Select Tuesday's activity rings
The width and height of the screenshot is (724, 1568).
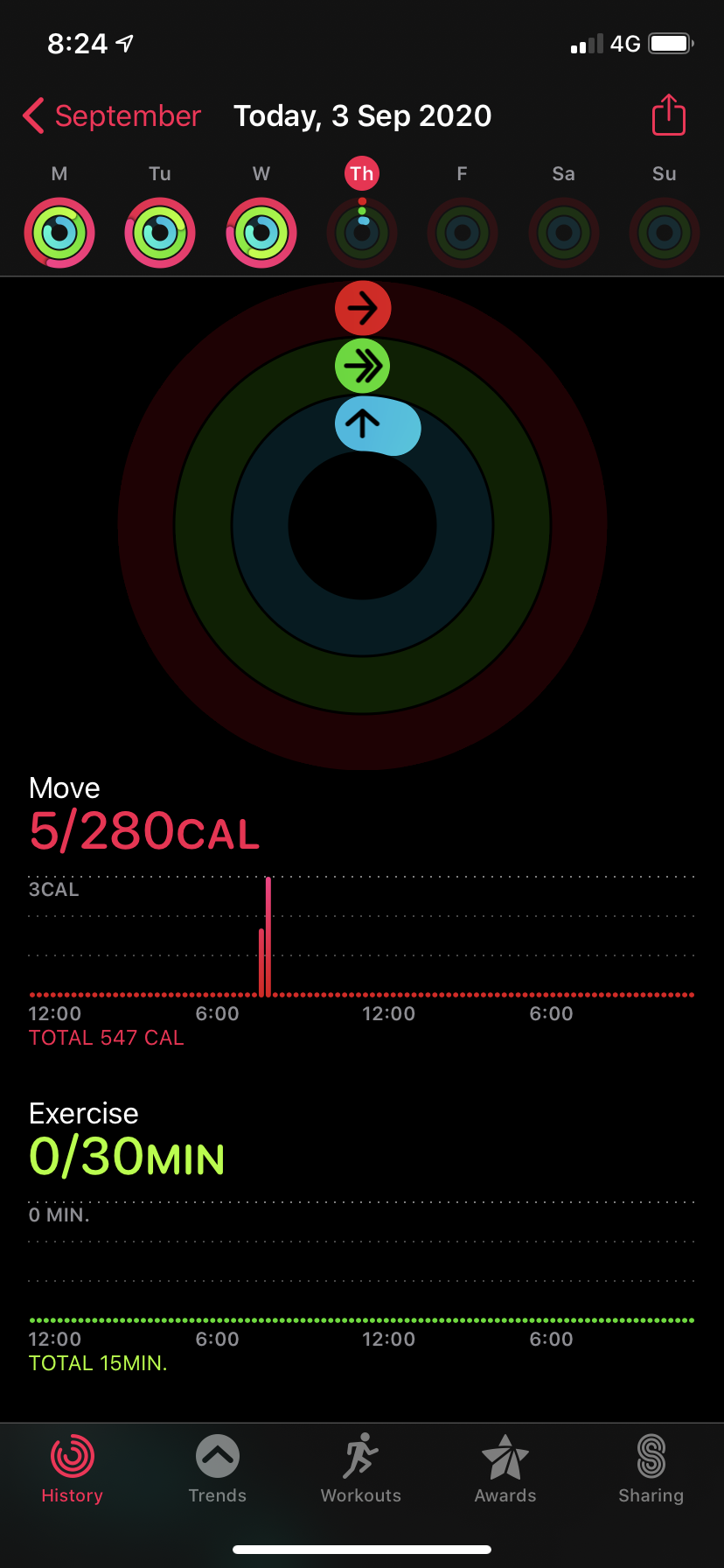click(x=160, y=233)
